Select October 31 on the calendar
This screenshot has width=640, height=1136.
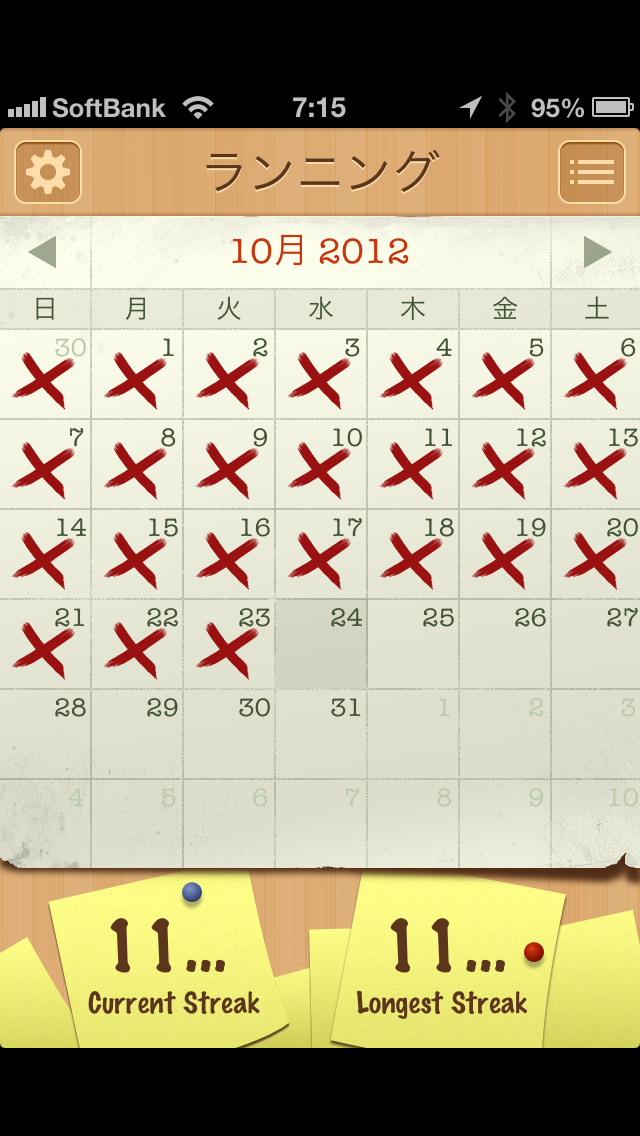321,734
